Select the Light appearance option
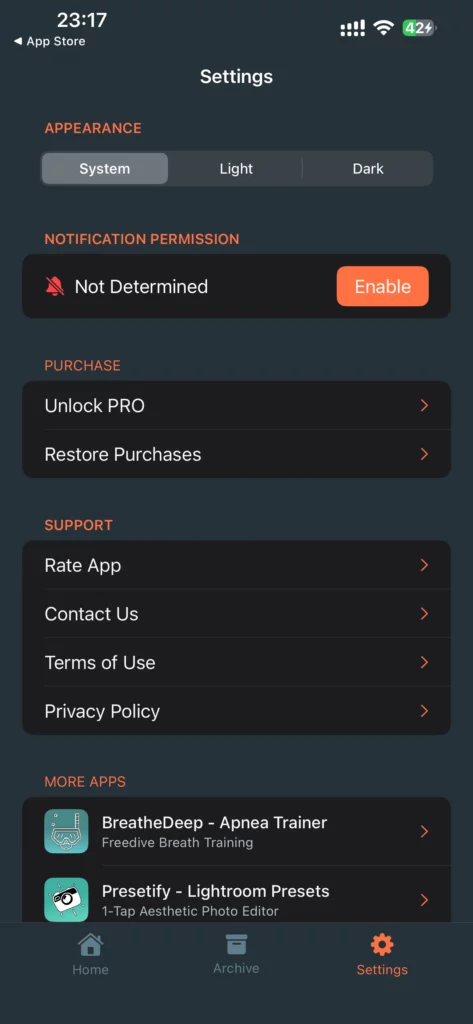 coord(236,168)
